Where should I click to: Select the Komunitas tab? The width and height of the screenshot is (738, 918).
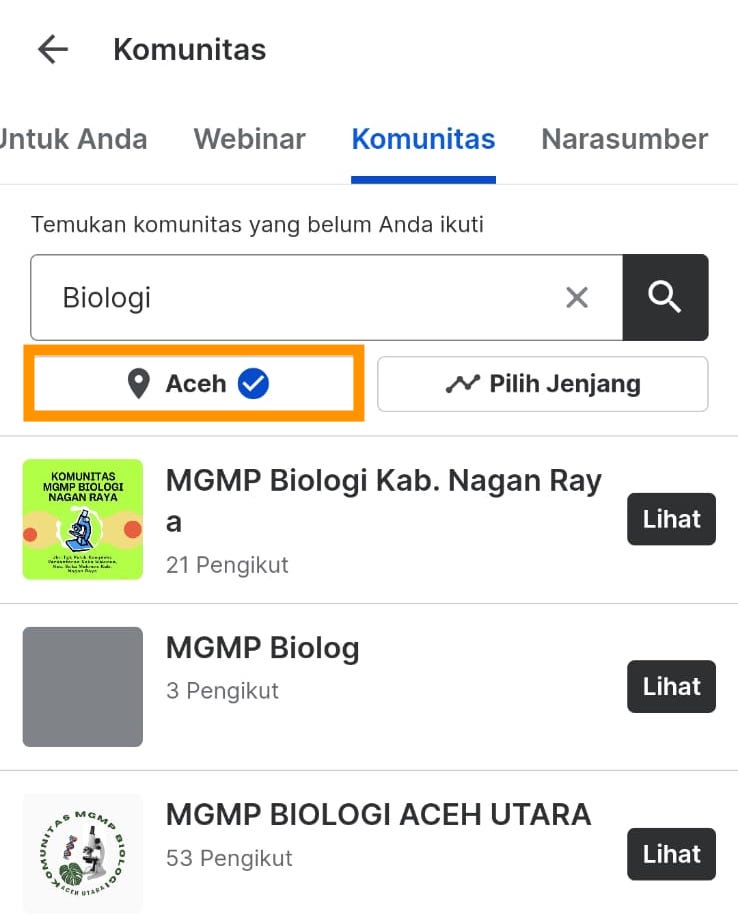pyautogui.click(x=423, y=139)
